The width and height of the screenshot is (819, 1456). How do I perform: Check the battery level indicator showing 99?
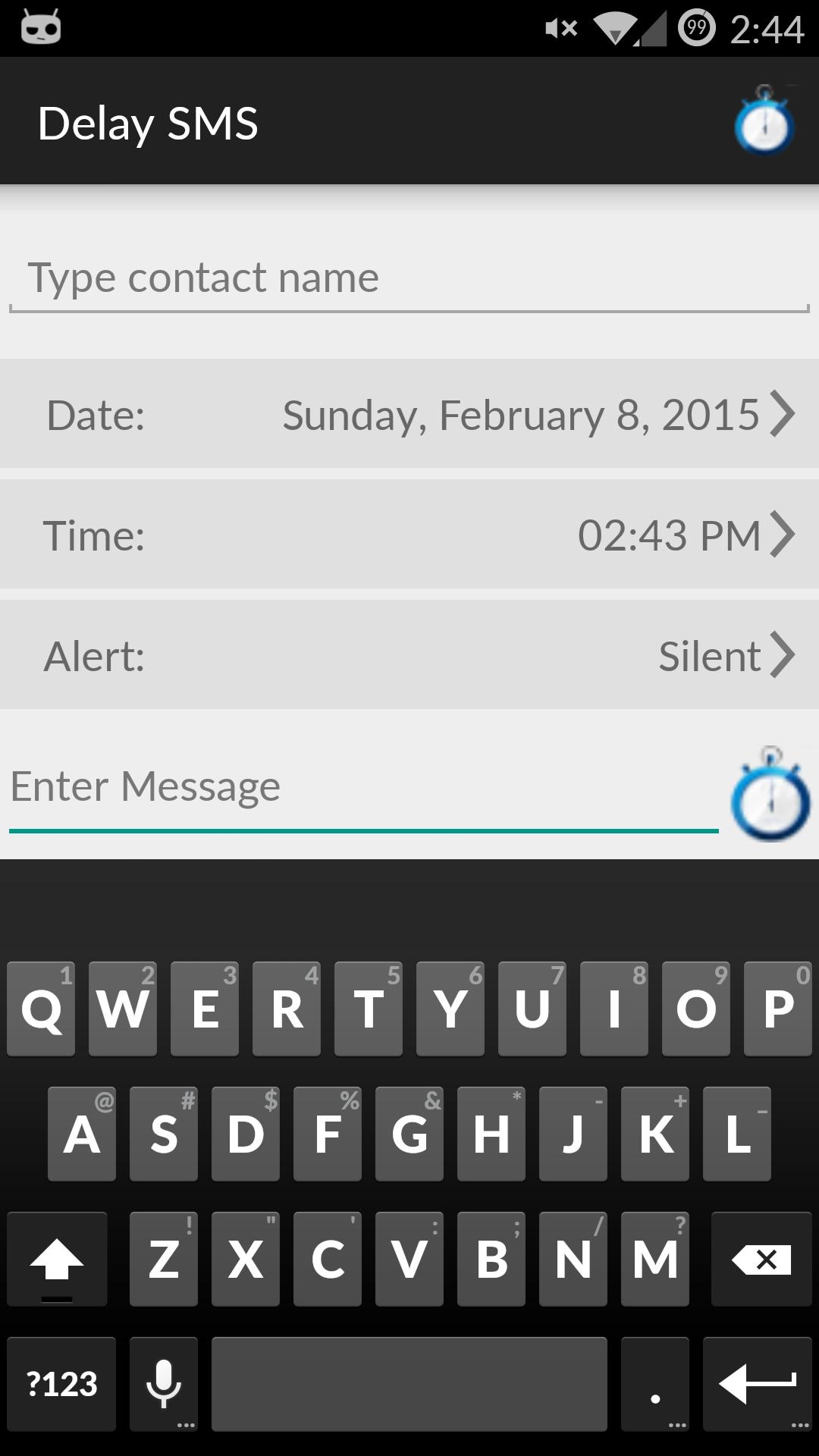point(698,27)
